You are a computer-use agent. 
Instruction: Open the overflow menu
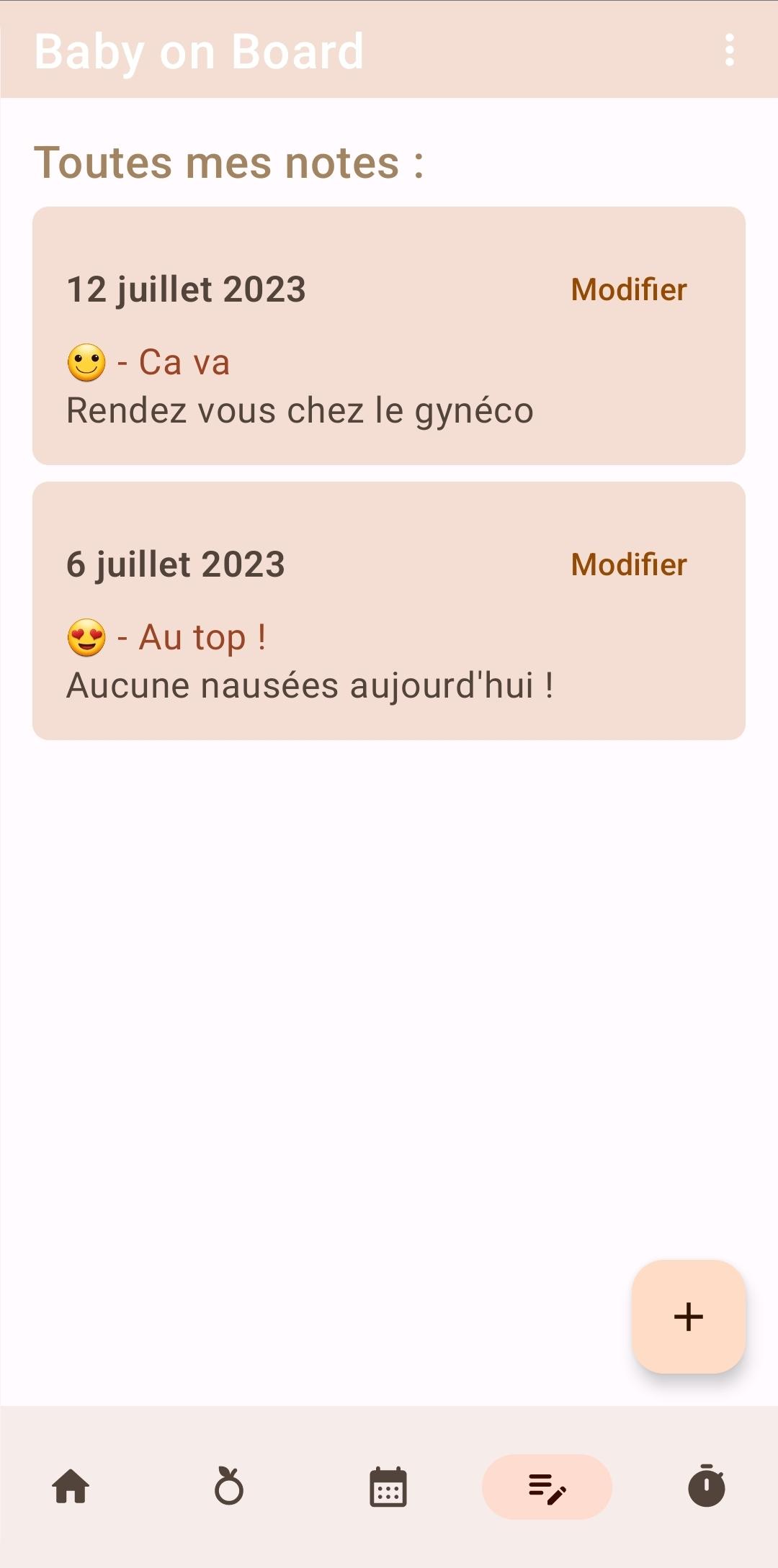click(729, 50)
